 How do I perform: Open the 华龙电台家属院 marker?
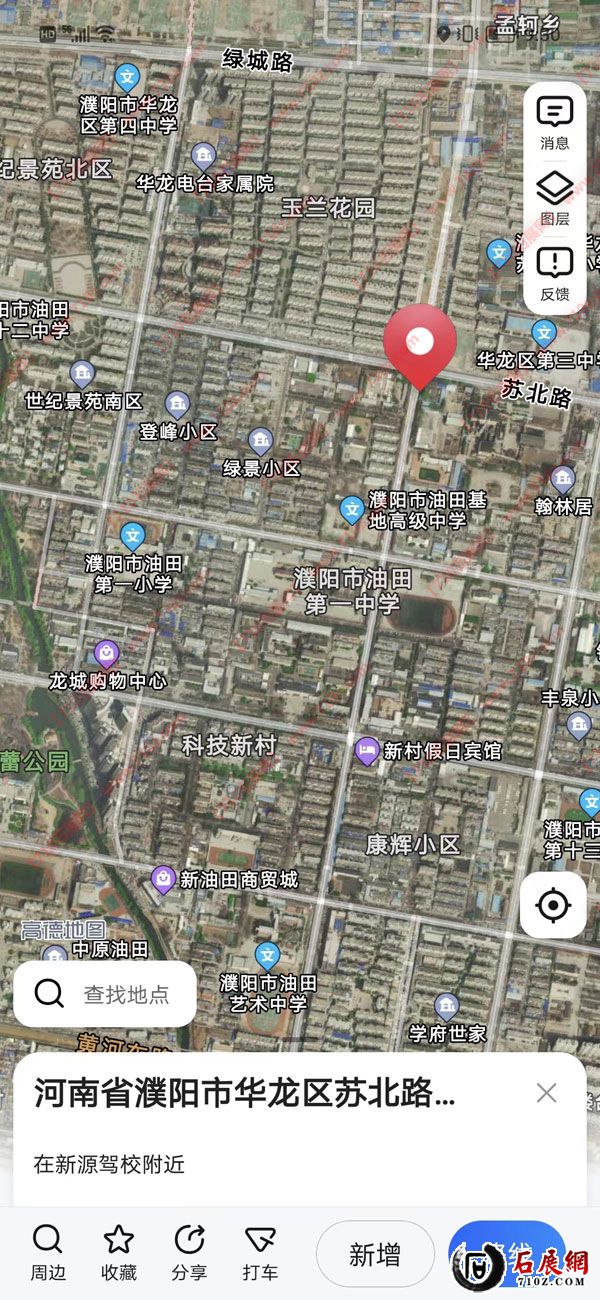click(203, 156)
